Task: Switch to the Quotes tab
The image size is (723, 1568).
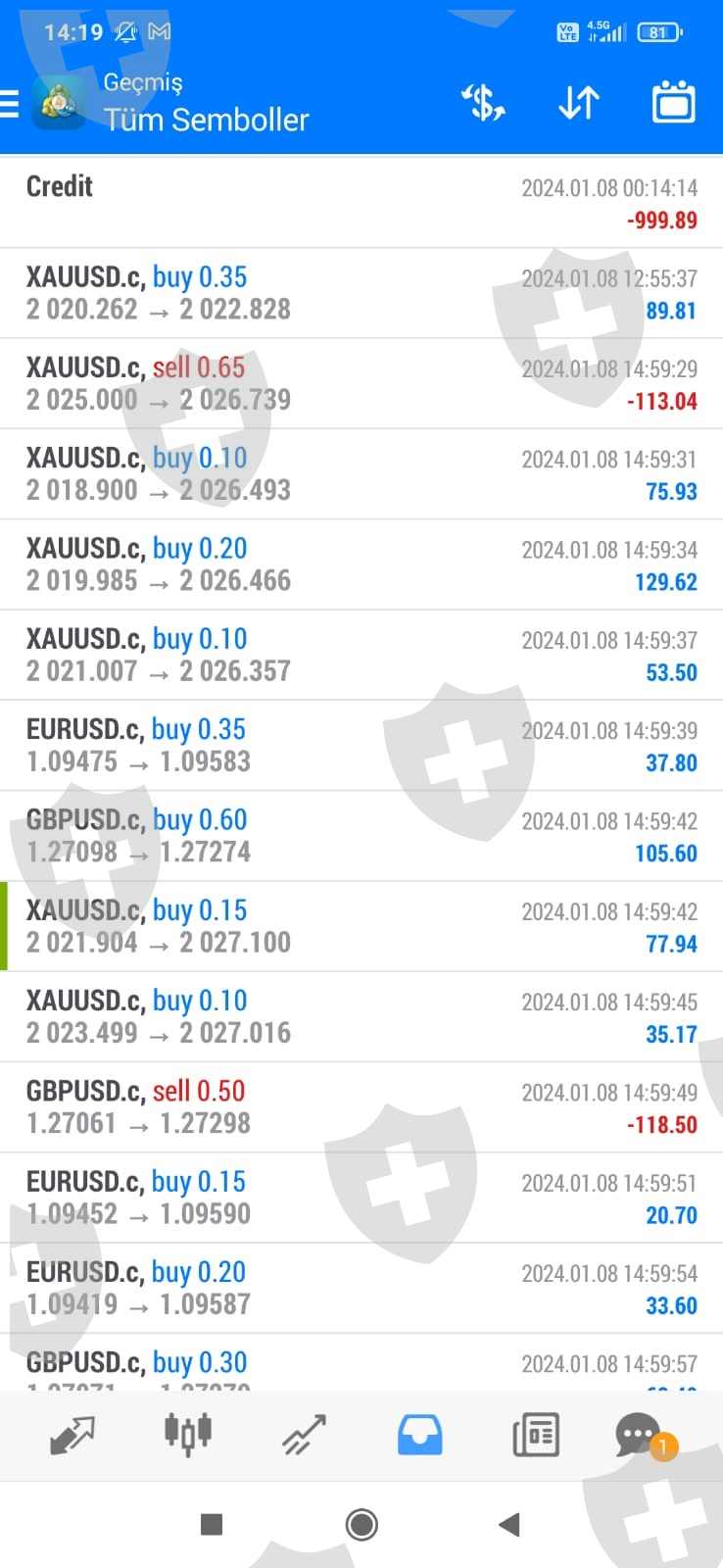Action: (x=72, y=1436)
